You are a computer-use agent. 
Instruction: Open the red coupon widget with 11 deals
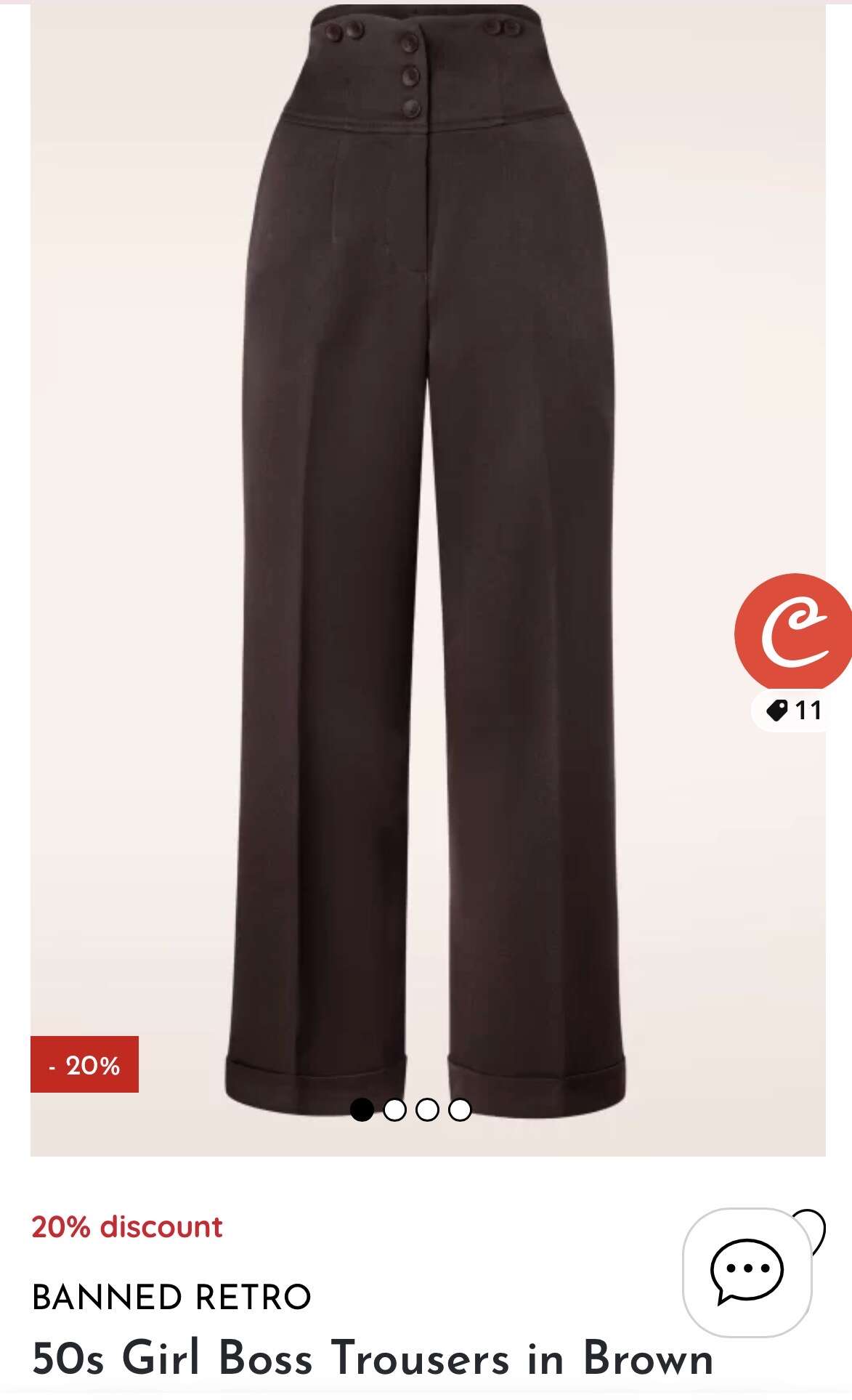tap(792, 631)
